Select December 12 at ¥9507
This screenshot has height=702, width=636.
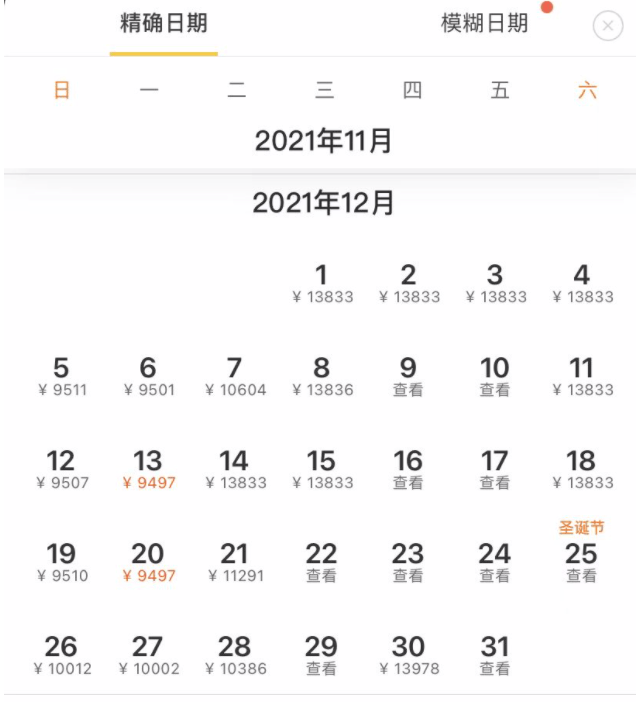61,469
